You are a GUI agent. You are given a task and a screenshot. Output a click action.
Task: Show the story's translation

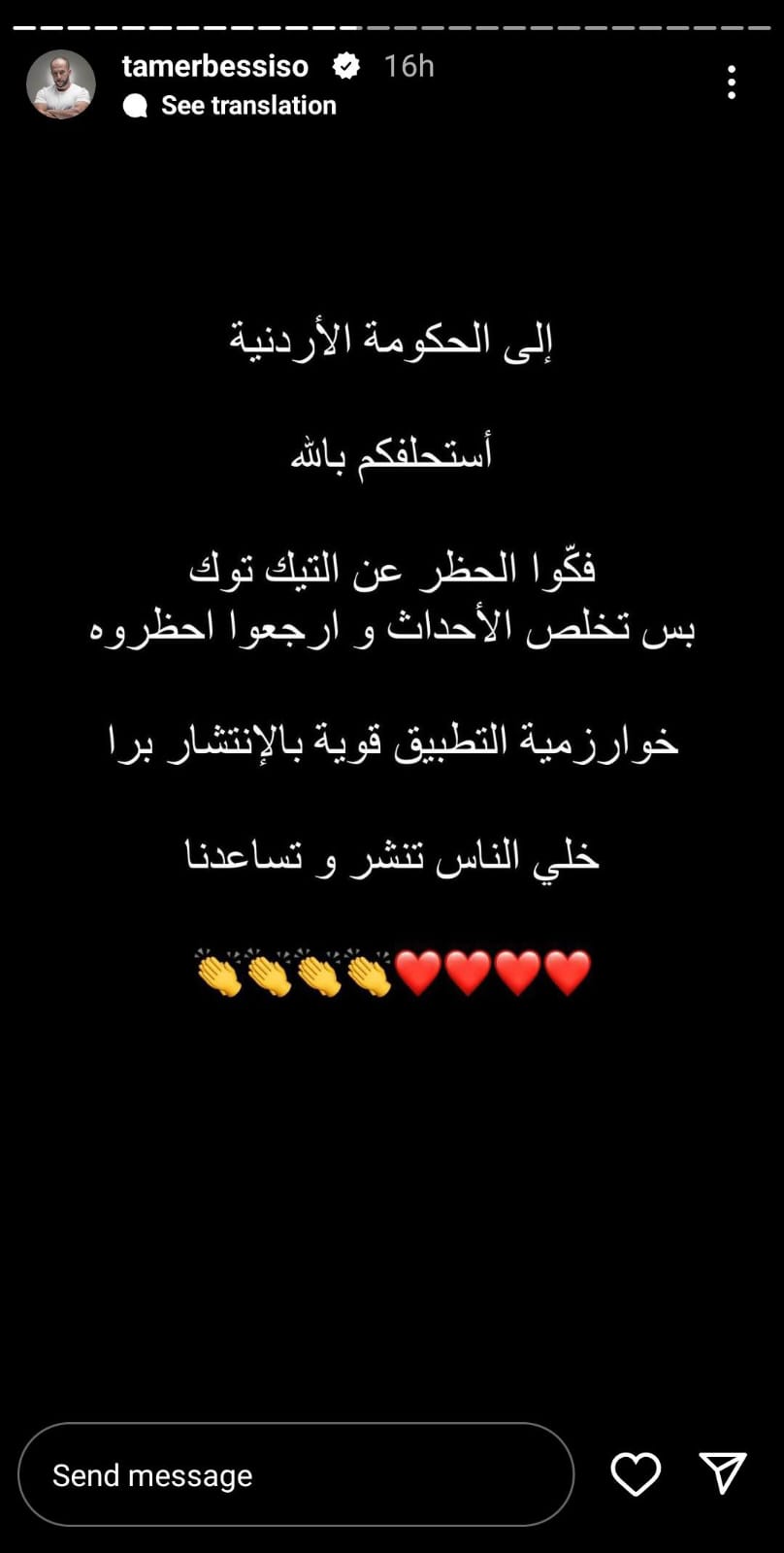pos(247,105)
